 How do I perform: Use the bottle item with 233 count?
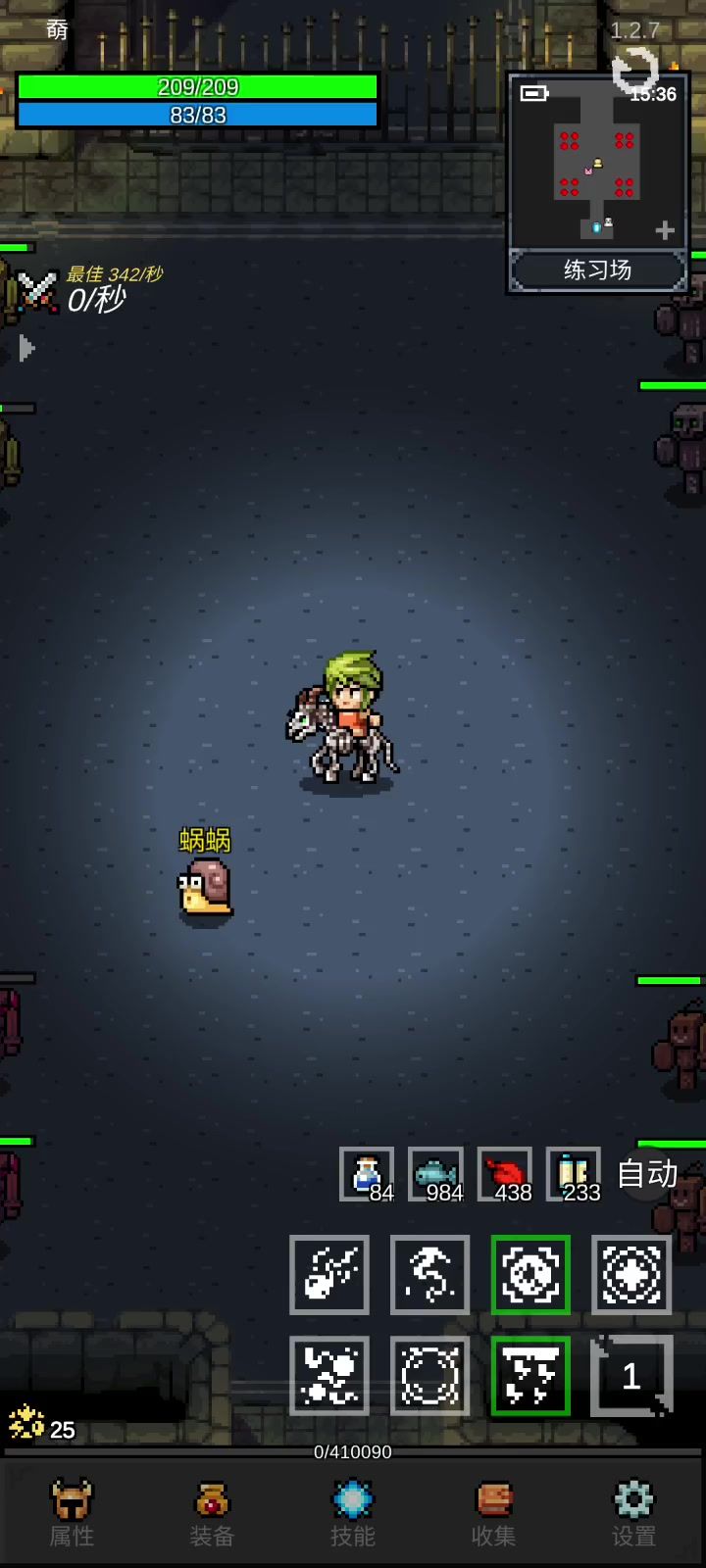pos(574,1174)
